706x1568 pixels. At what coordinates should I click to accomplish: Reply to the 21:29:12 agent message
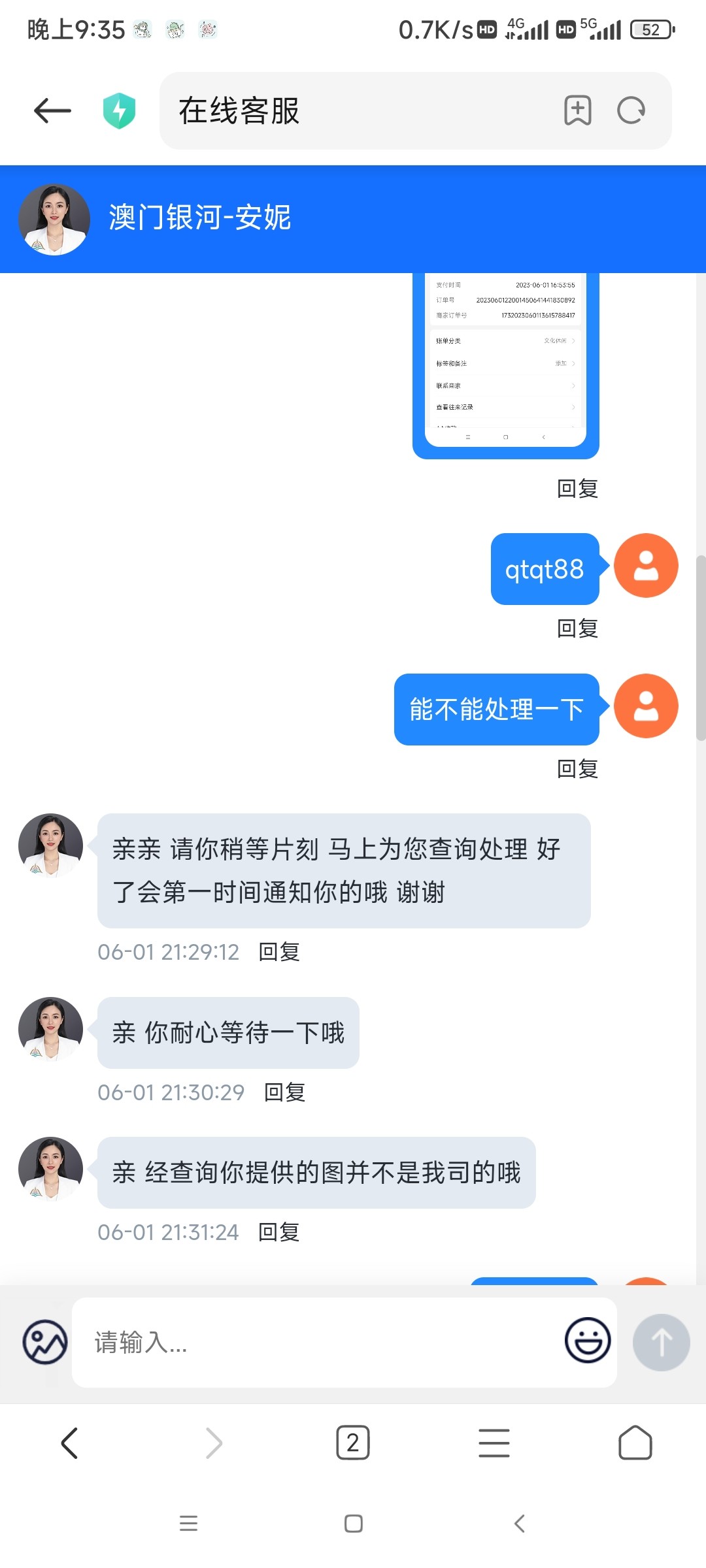pyautogui.click(x=279, y=952)
